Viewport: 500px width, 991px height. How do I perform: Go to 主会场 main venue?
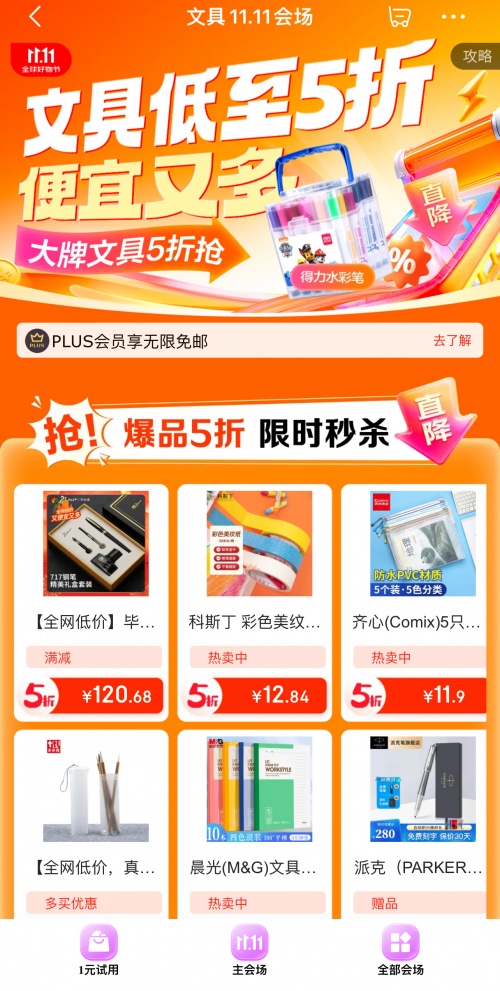coord(250,950)
